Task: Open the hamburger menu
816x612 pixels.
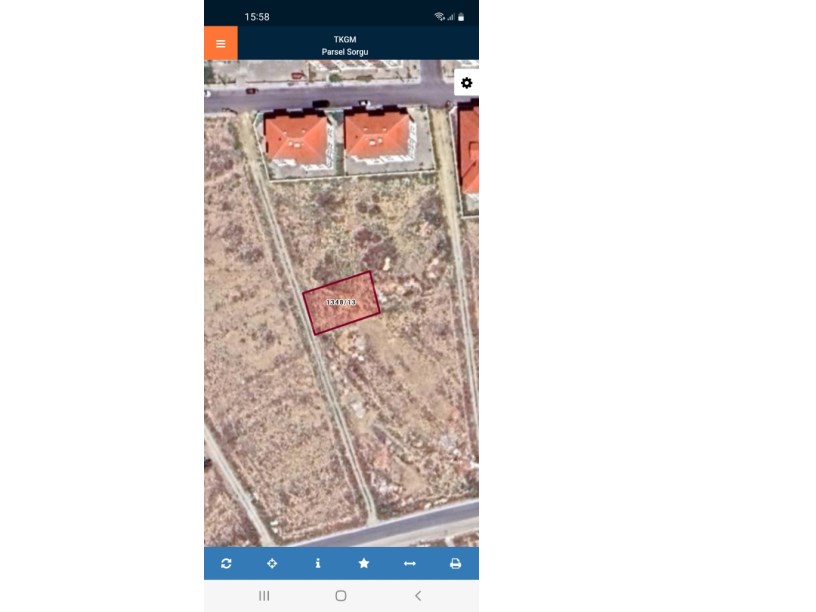Action: tap(220, 43)
